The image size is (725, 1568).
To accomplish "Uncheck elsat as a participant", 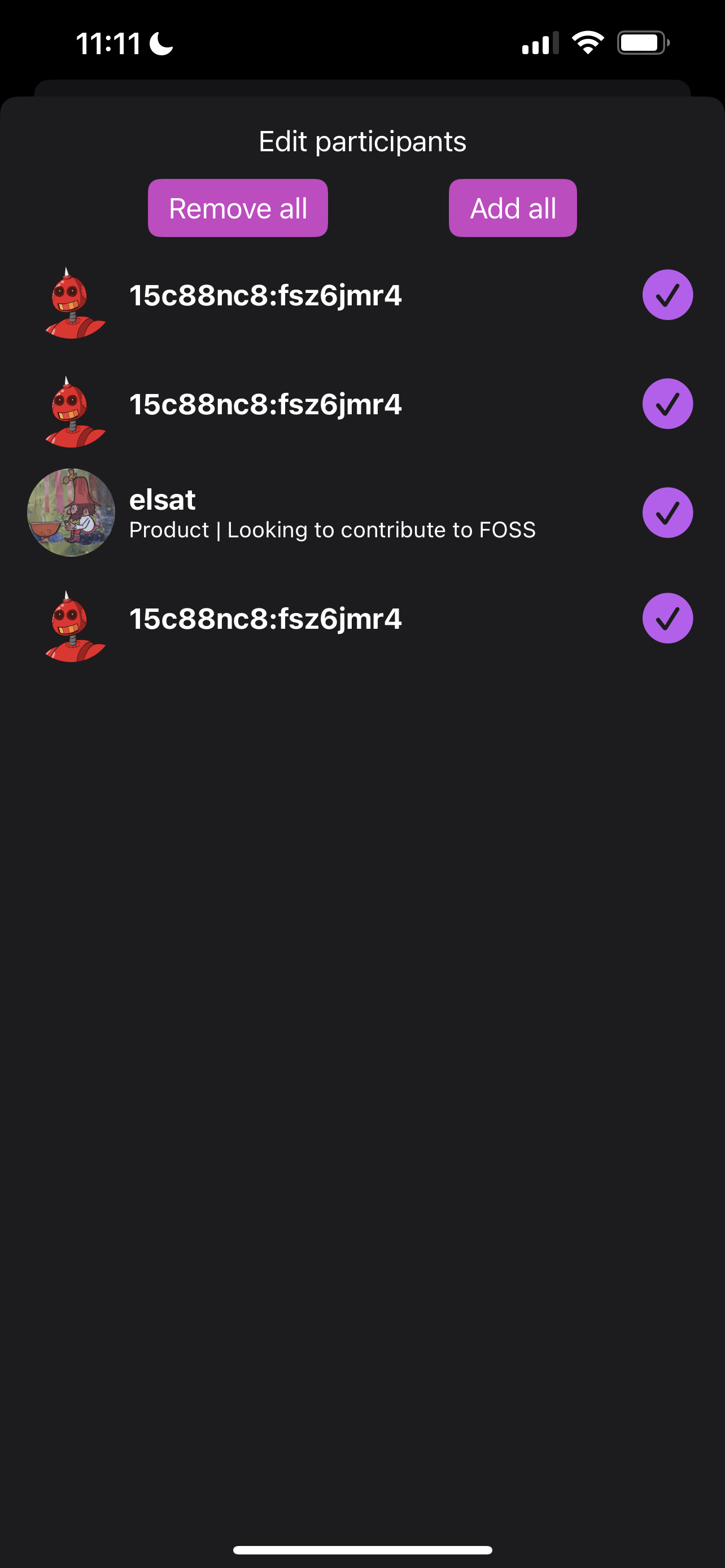I will click(667, 513).
